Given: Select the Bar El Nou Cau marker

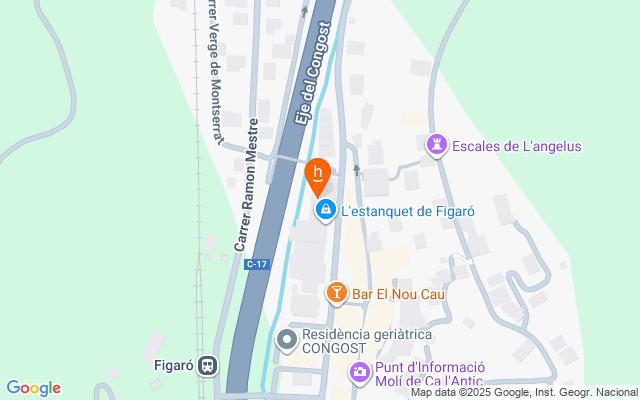Looking at the screenshot, I should click(337, 293).
